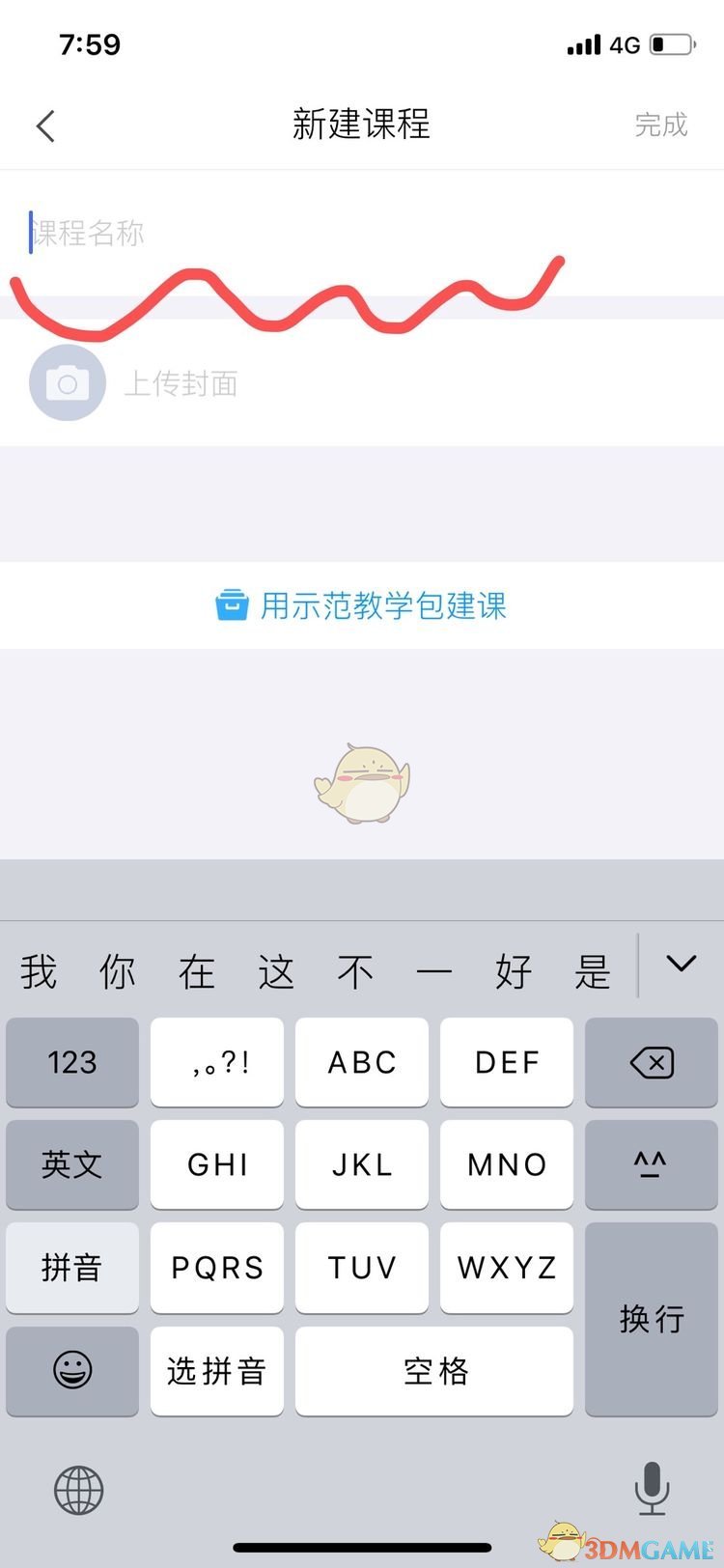The height and width of the screenshot is (1568, 724).
Task: Start dictation with the microphone key
Action: (x=652, y=1488)
